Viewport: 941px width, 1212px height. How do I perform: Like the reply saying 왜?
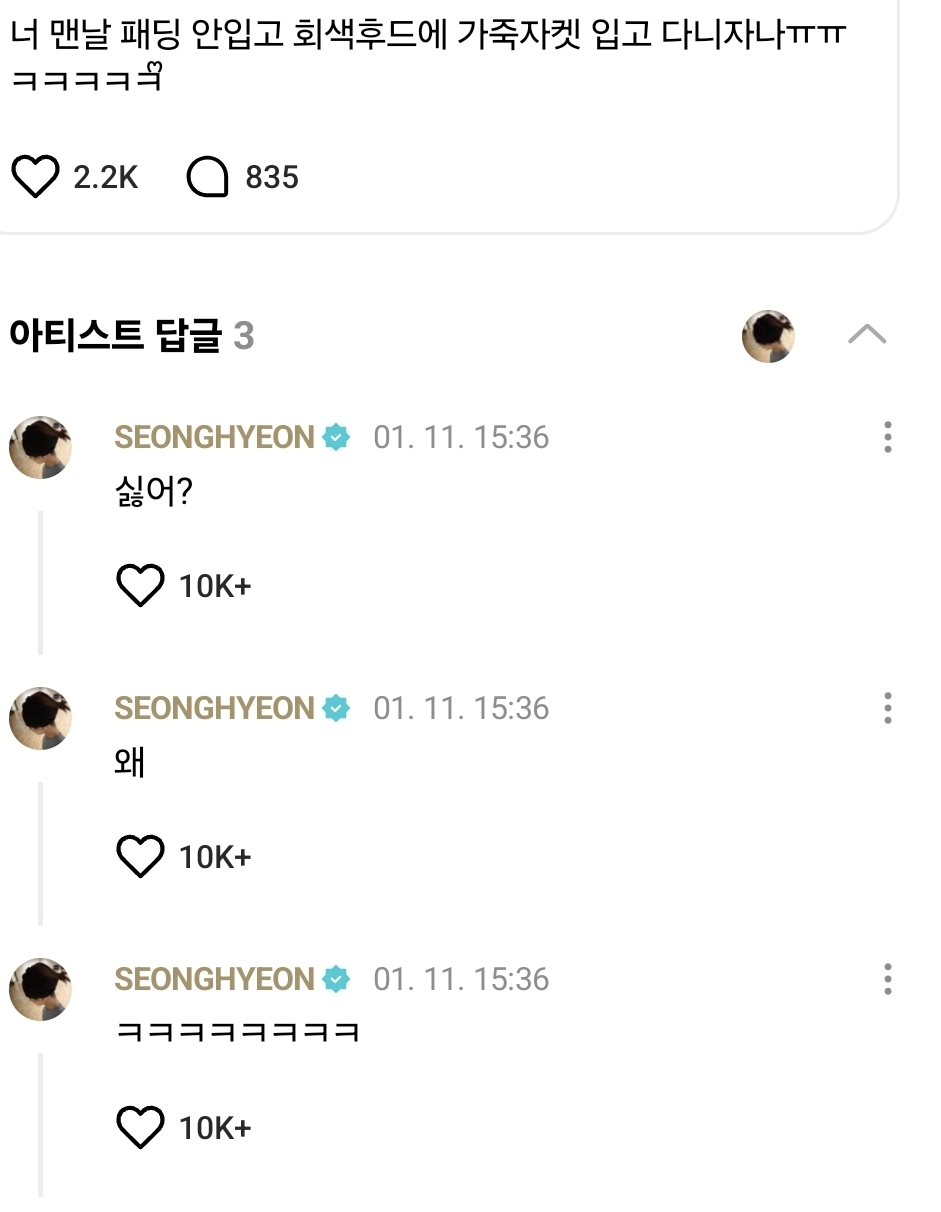140,857
